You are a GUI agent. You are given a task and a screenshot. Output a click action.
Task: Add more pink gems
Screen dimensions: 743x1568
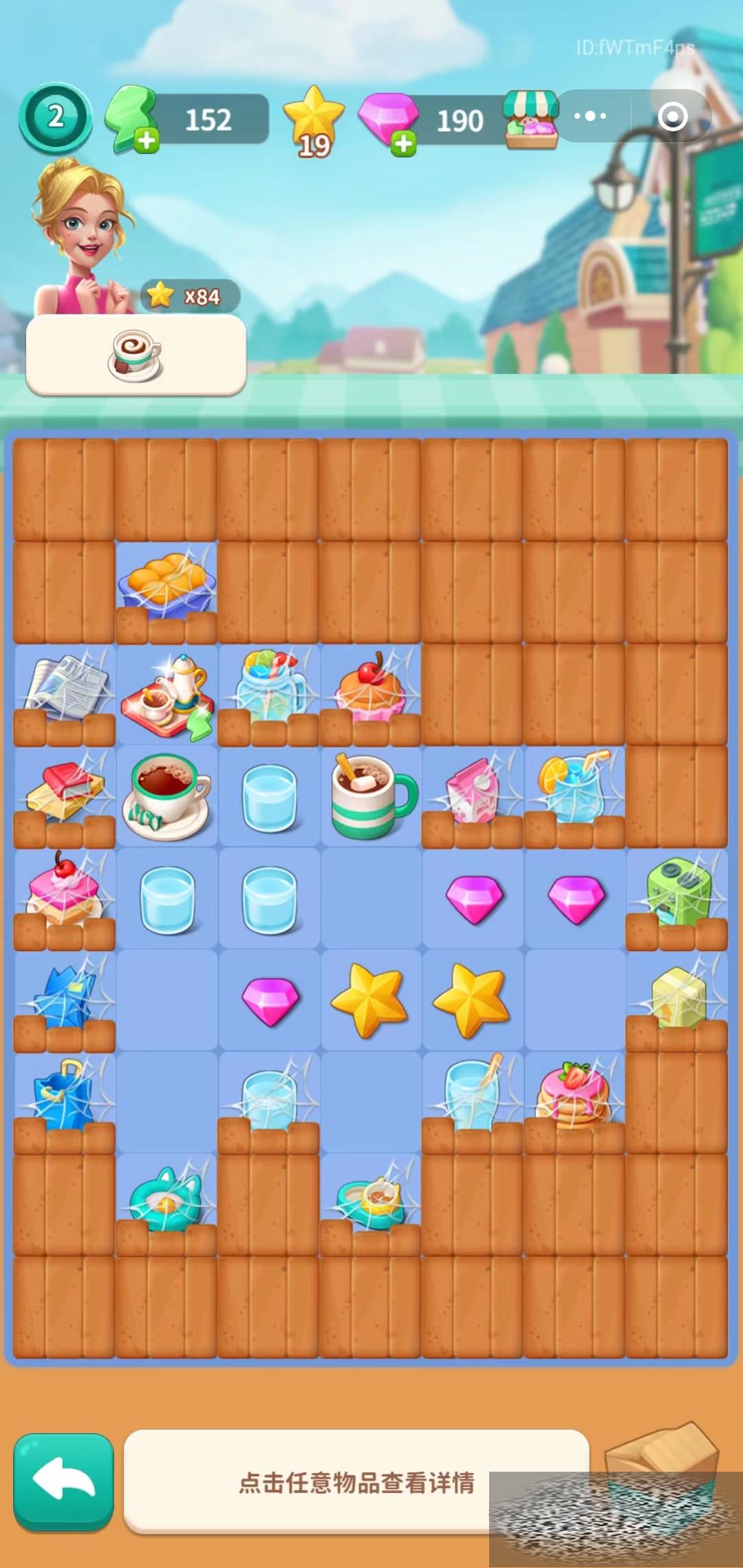click(404, 144)
